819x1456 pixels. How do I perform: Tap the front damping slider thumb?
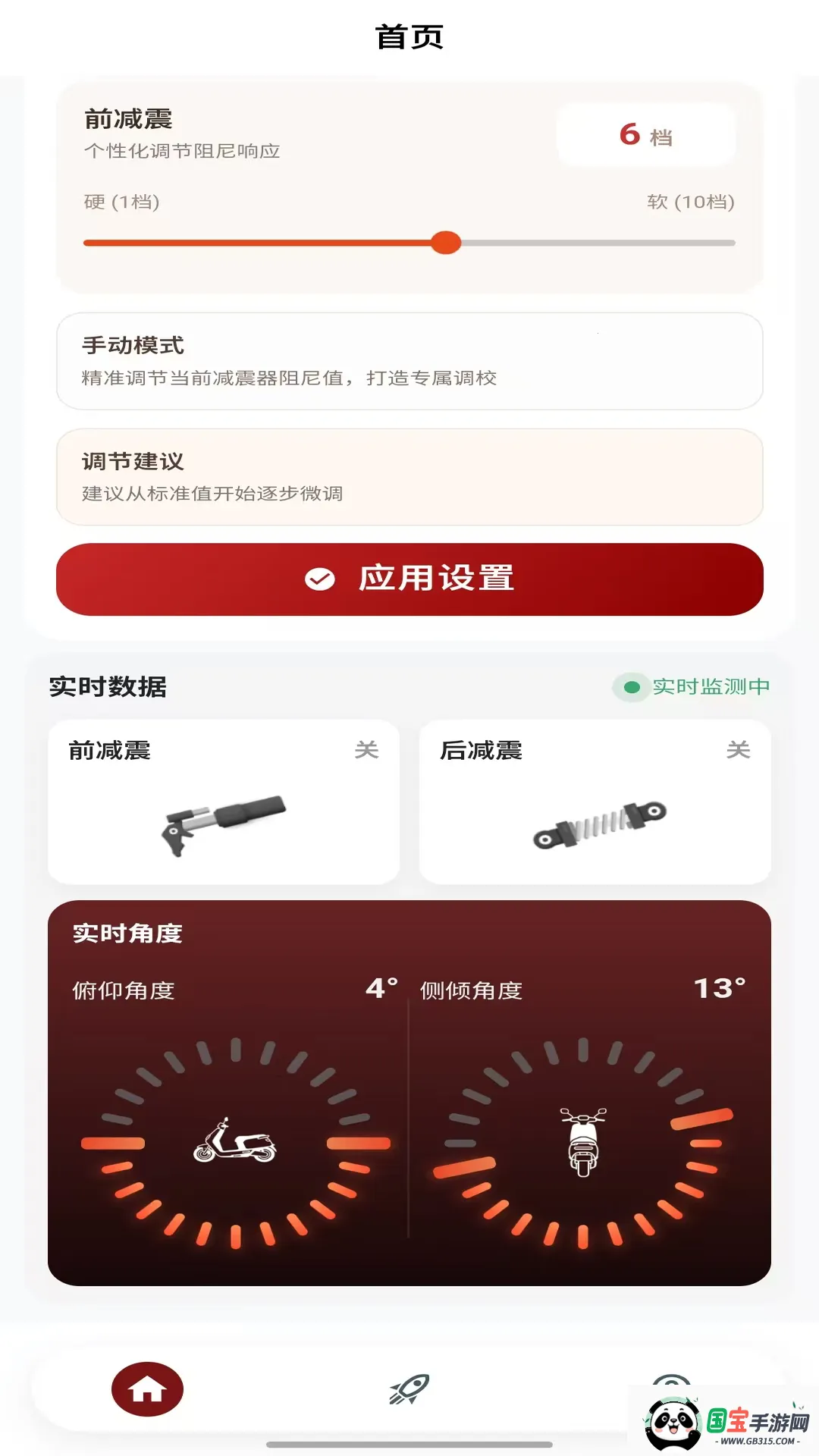pos(446,243)
